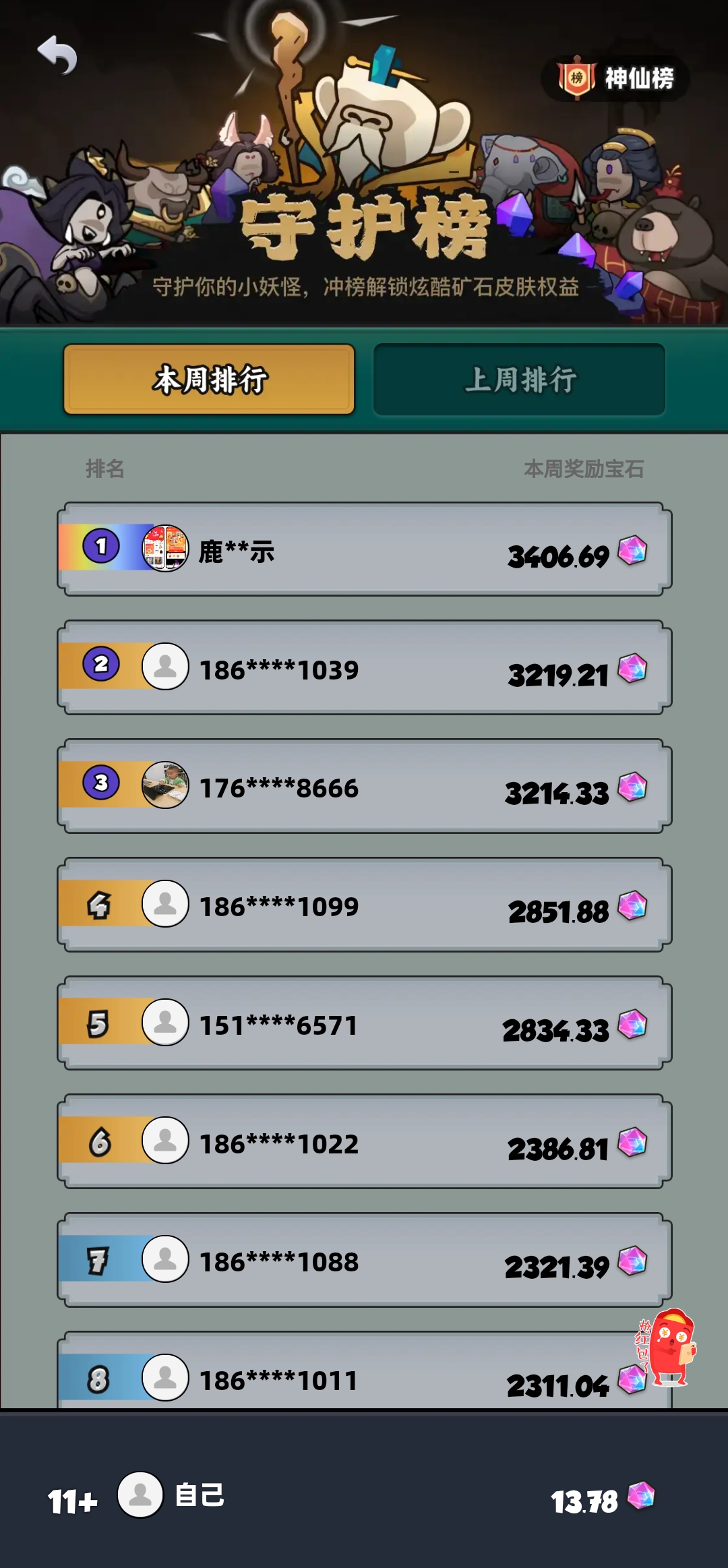Image resolution: width=728 pixels, height=1568 pixels.
Task: Switch to 上周排行 tab
Action: click(x=519, y=380)
